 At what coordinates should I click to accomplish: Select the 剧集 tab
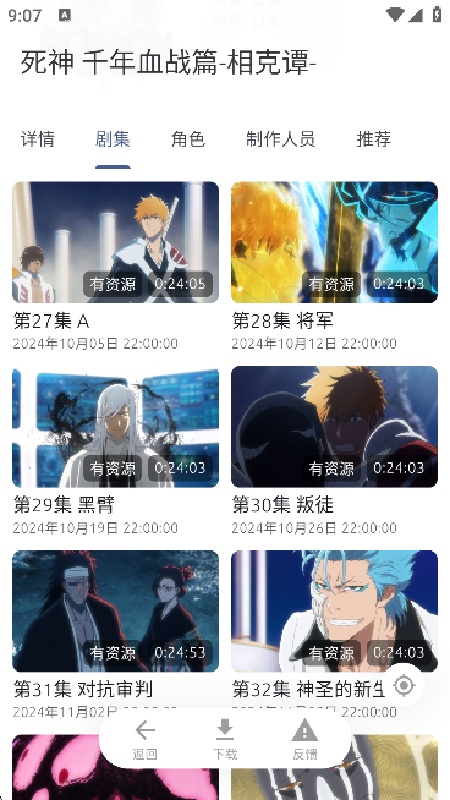pyautogui.click(x=113, y=139)
